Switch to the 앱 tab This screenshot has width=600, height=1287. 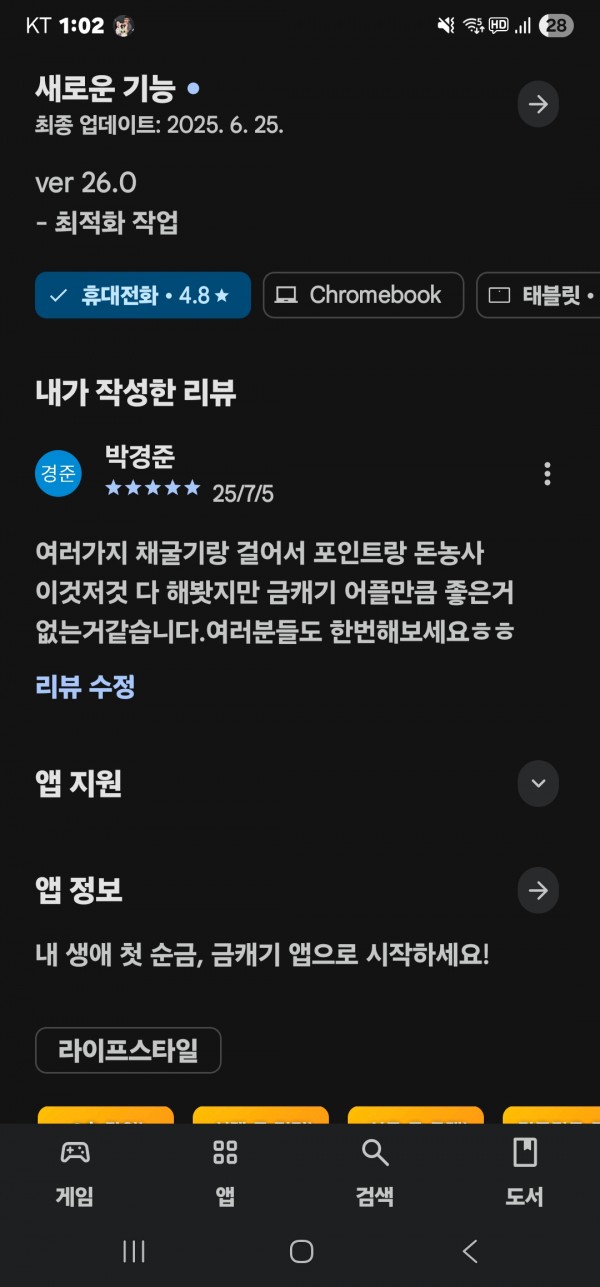[225, 1174]
